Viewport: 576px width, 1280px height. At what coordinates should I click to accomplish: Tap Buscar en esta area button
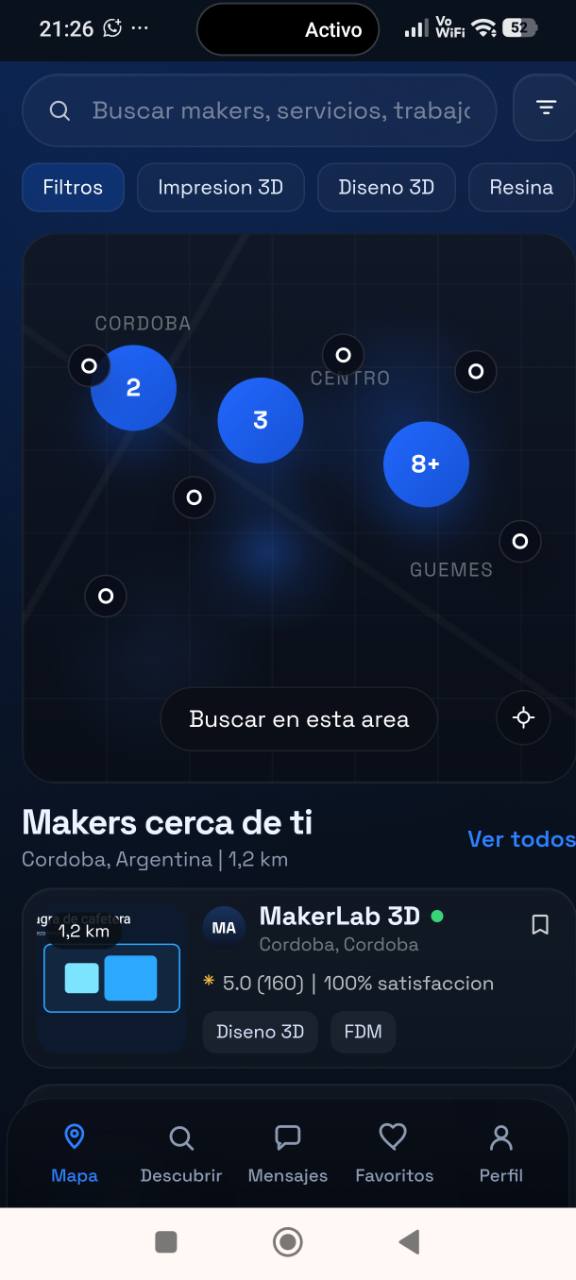[299, 719]
